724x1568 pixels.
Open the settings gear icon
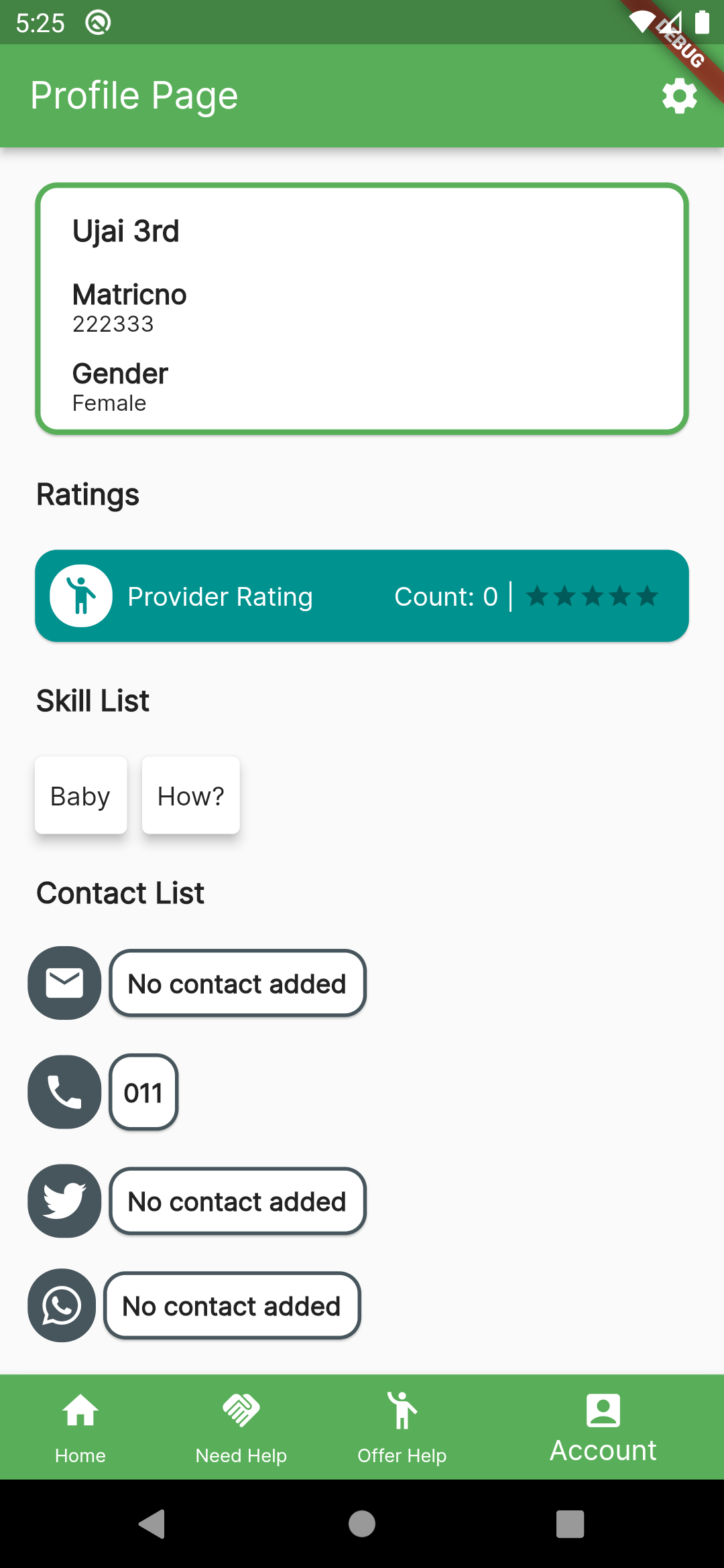[x=679, y=96]
